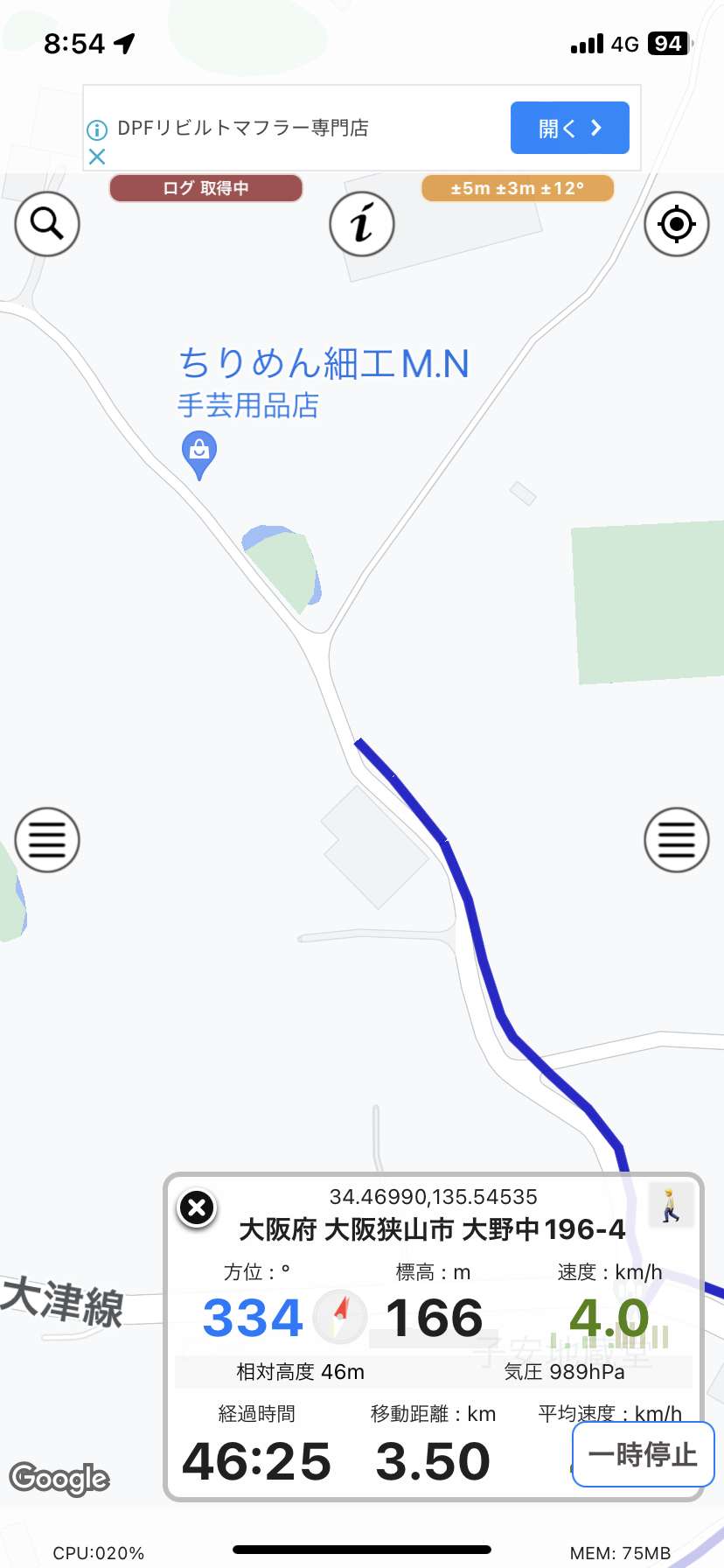Pause tracking with 一時停止
The width and height of the screenshot is (724, 1568).
click(643, 1454)
